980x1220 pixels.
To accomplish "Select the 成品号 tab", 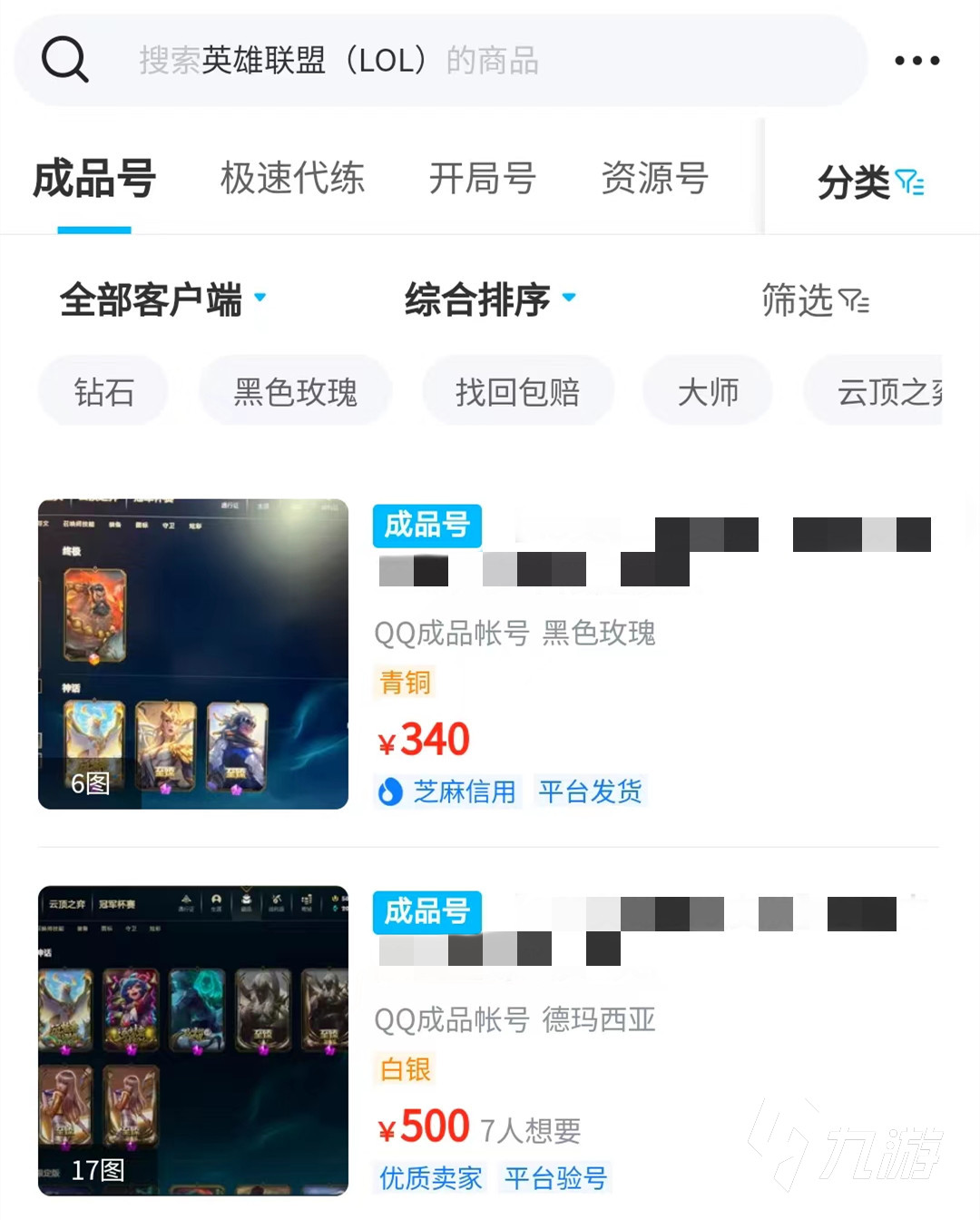I will coord(94,178).
